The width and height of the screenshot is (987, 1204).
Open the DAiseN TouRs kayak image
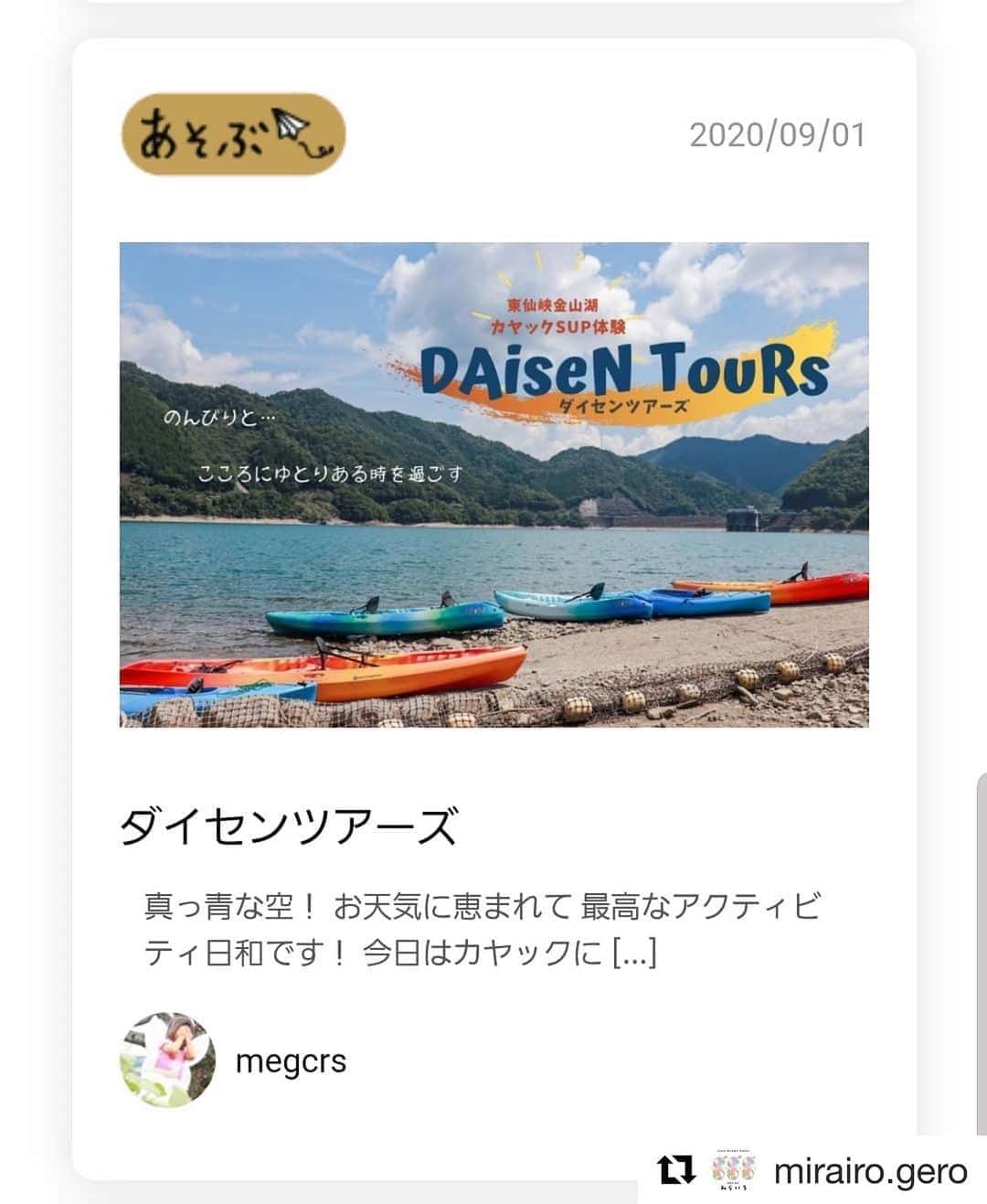pos(493,485)
